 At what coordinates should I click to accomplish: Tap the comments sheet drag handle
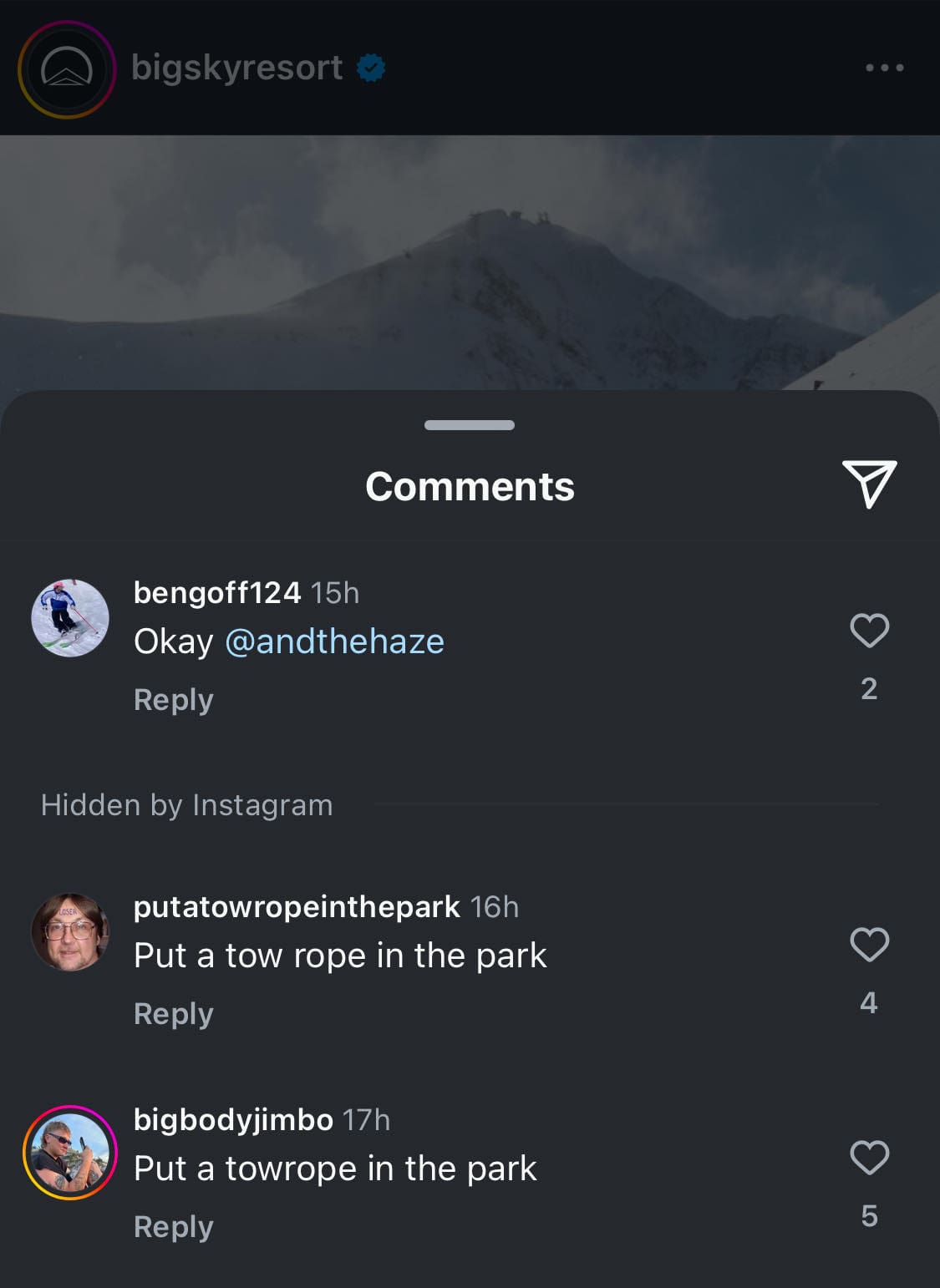coord(470,425)
